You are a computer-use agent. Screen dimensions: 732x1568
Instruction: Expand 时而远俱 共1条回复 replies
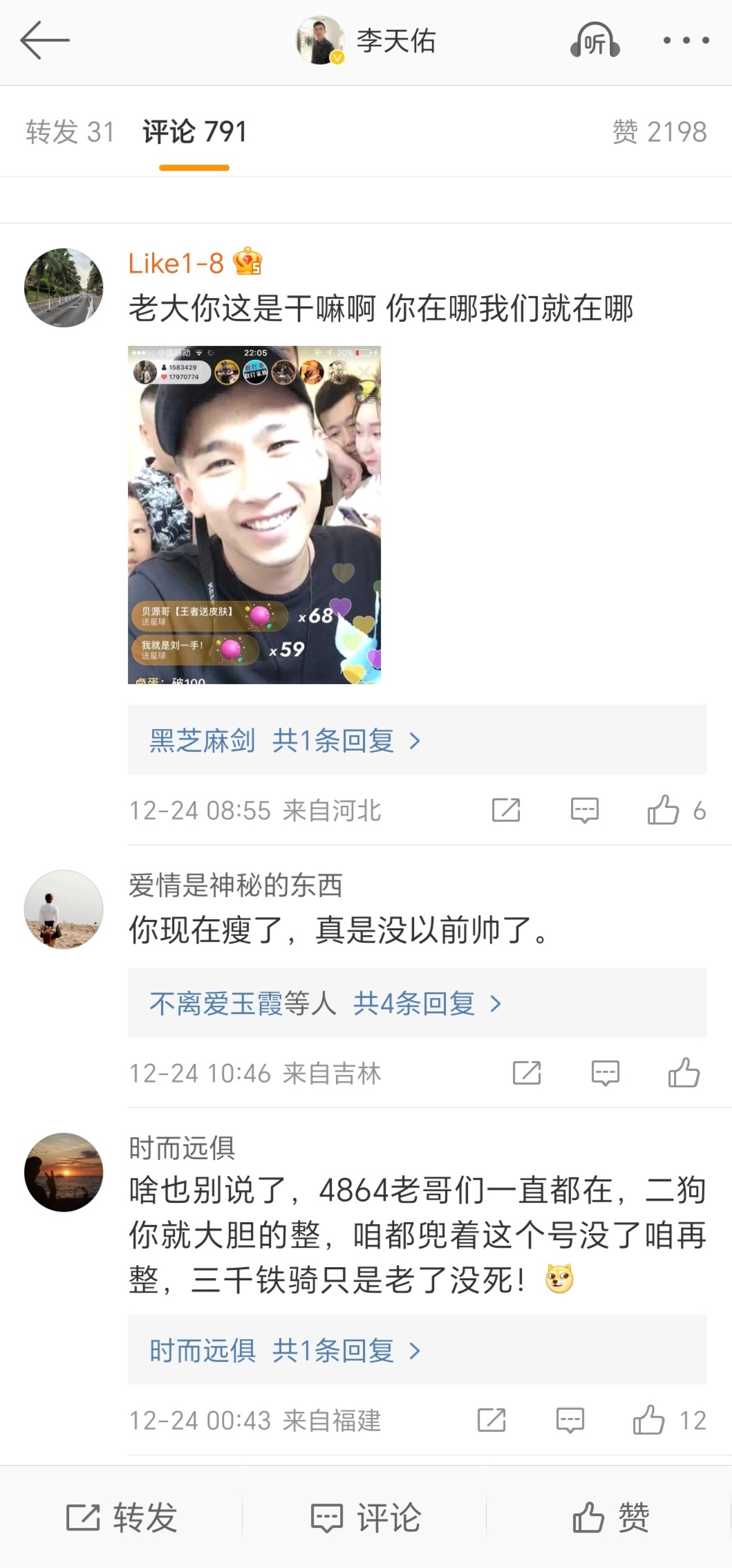[x=417, y=1350]
